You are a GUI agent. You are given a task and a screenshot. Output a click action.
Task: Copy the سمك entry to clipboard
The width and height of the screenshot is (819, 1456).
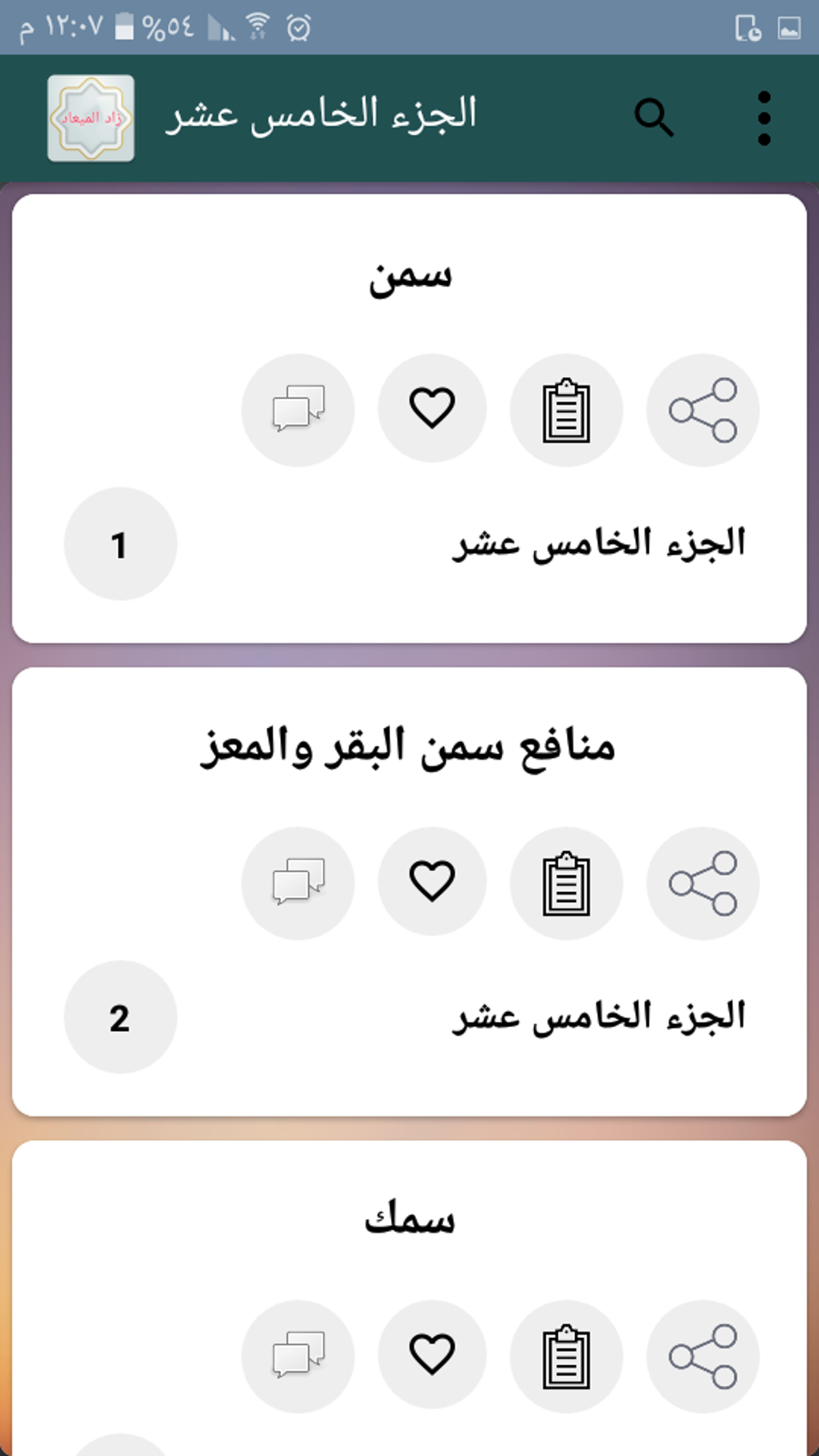point(566,1356)
